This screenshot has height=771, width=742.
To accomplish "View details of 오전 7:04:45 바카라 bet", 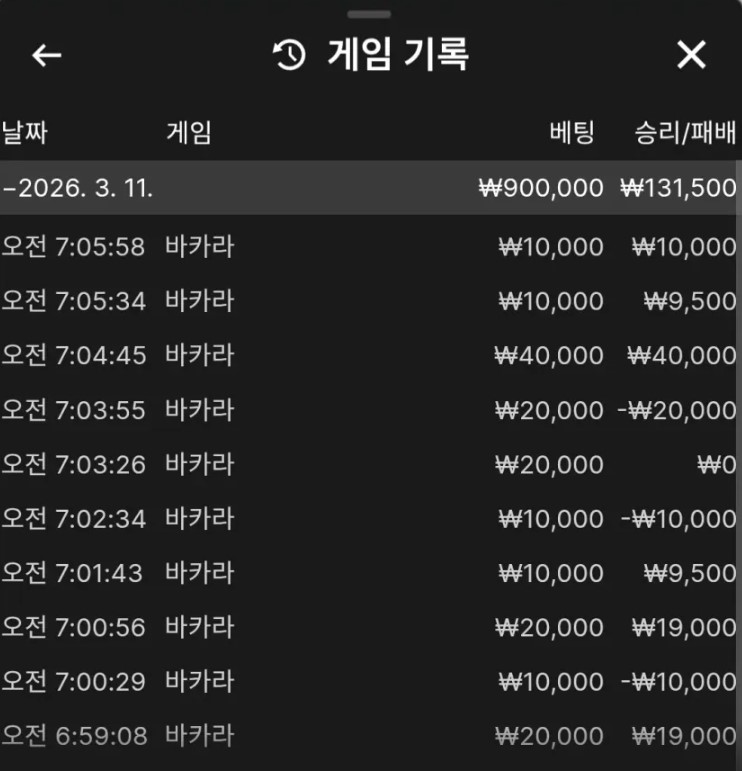I will [x=370, y=355].
